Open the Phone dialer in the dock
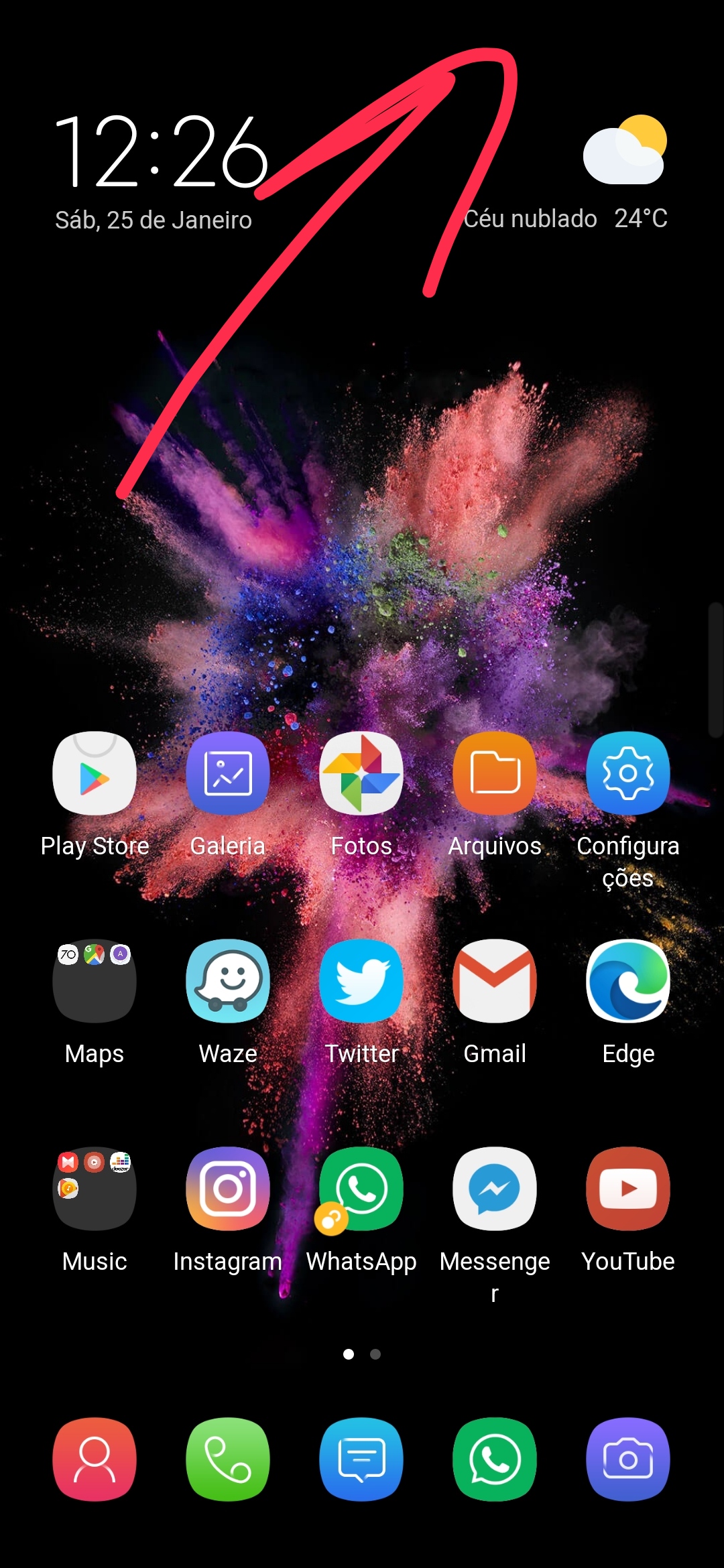 click(x=228, y=1459)
